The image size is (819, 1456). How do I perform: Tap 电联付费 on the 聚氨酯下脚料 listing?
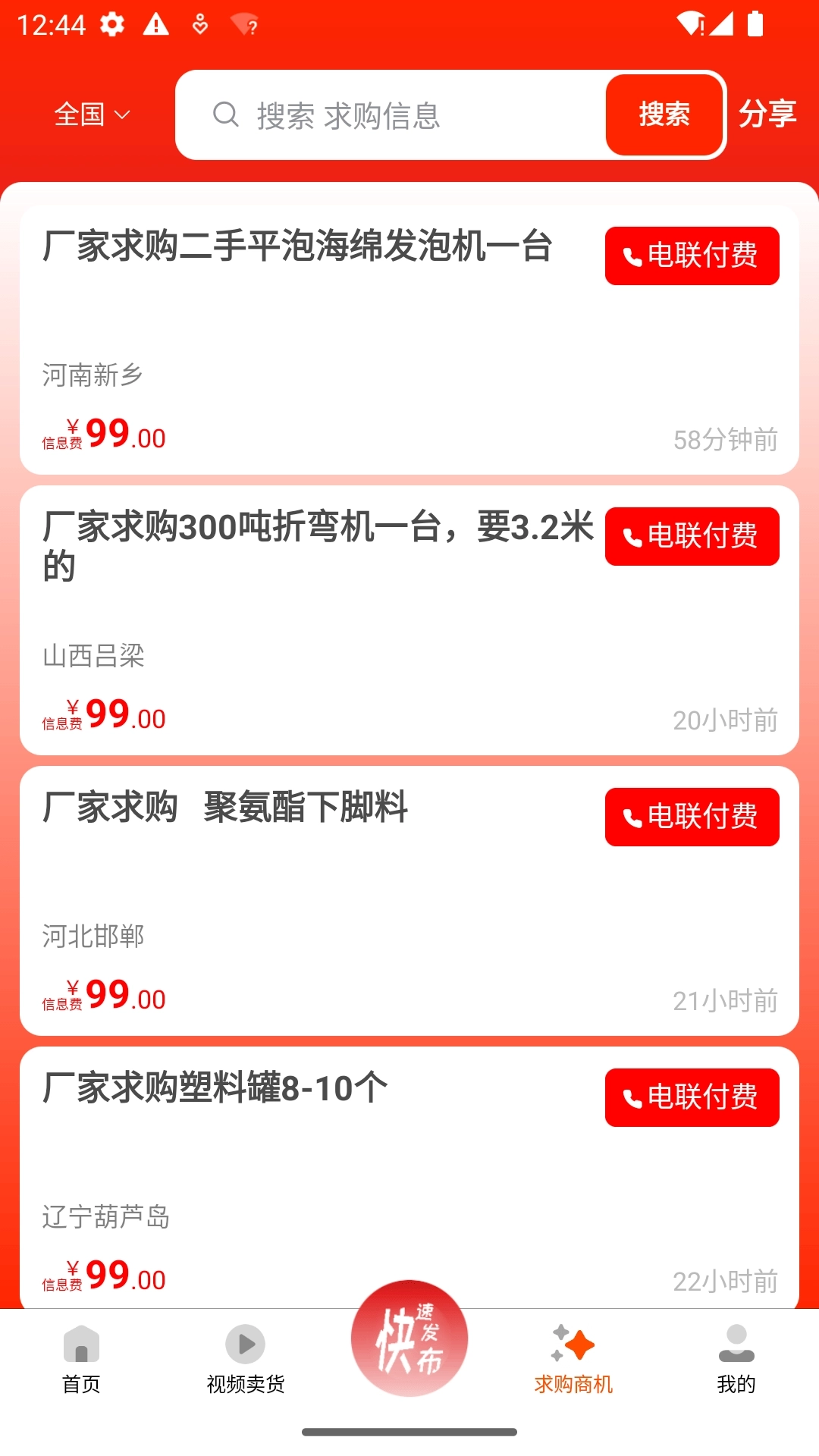click(691, 817)
